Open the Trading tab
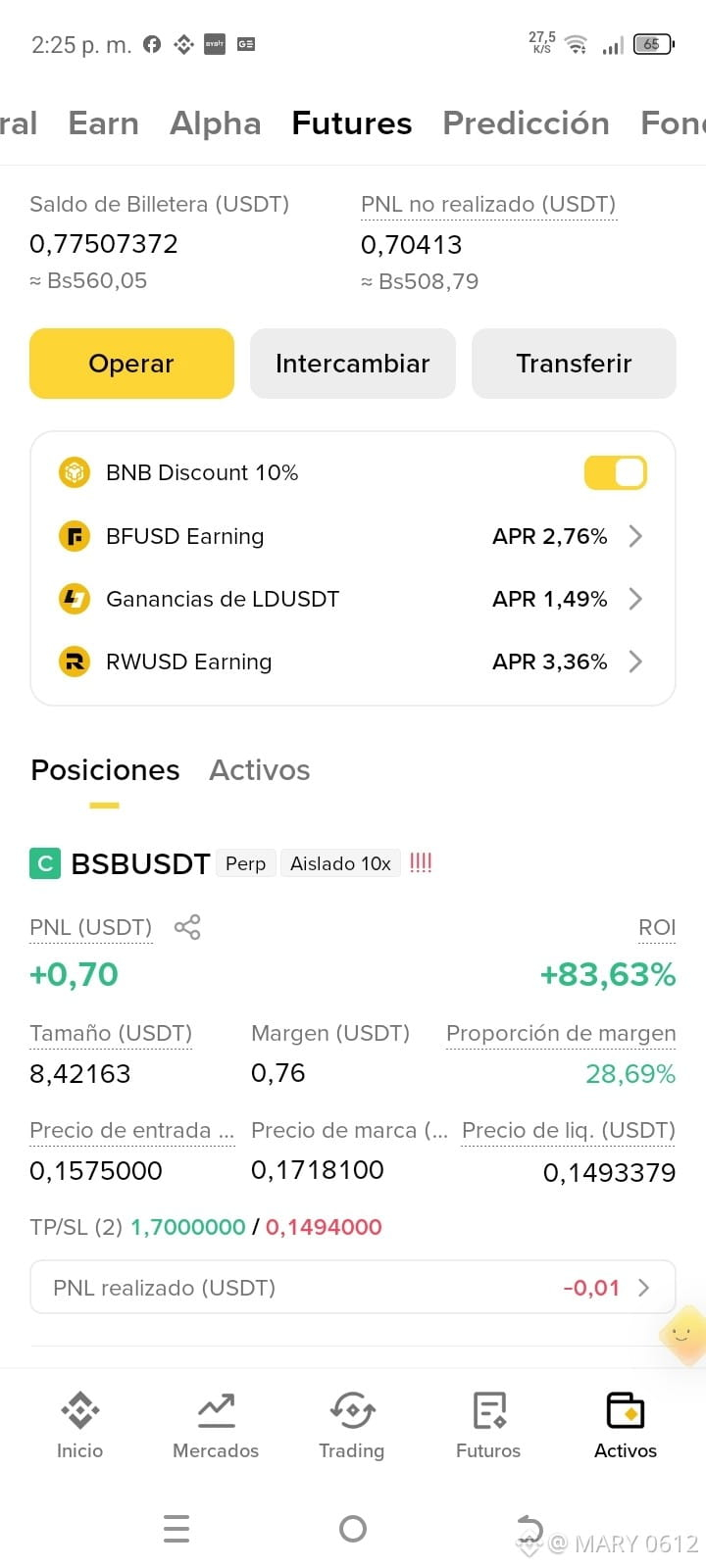This screenshot has height=1568, width=706. tap(352, 1426)
